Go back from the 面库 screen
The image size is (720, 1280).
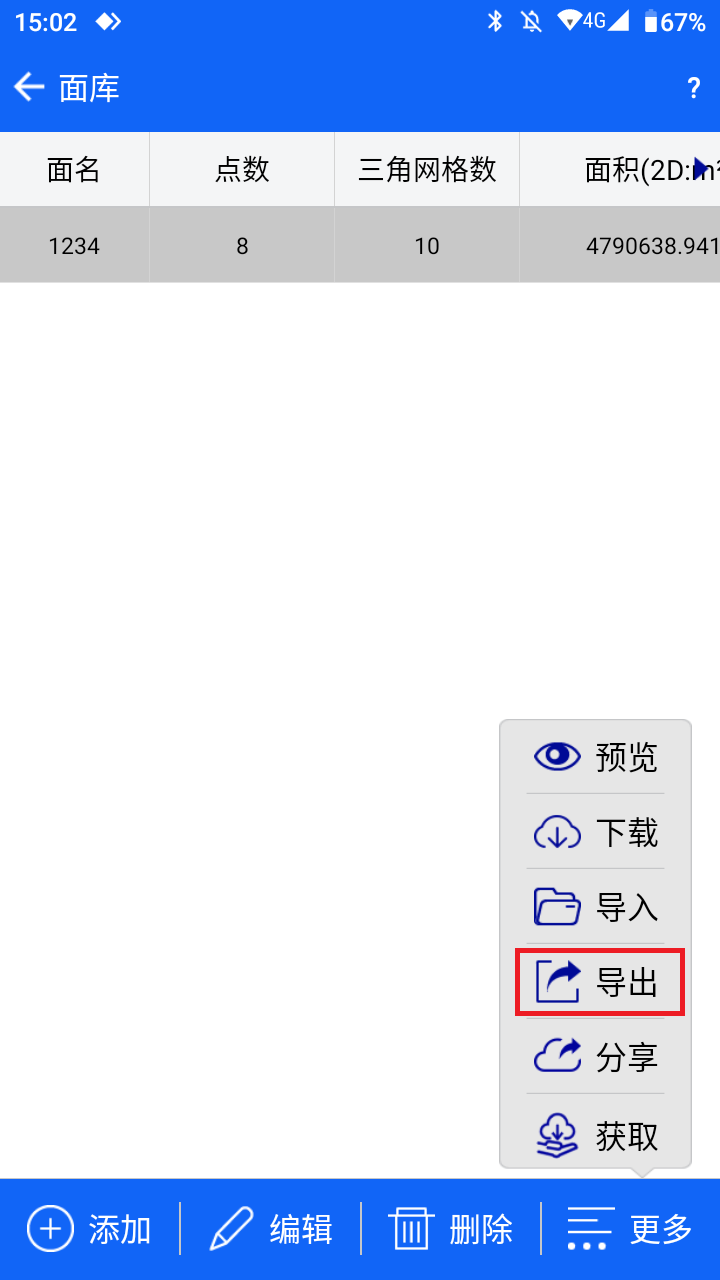point(30,88)
